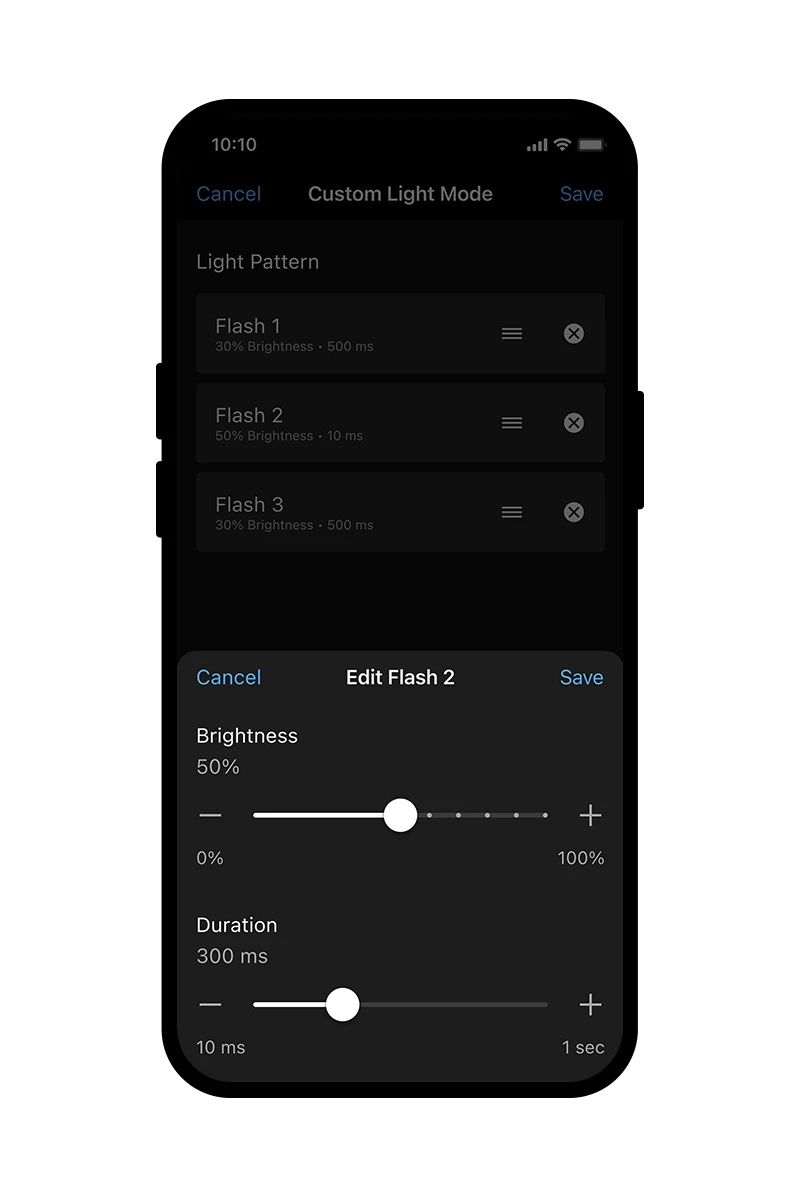Tap the Brightness slider handle
The image size is (800, 1200).
[x=400, y=815]
